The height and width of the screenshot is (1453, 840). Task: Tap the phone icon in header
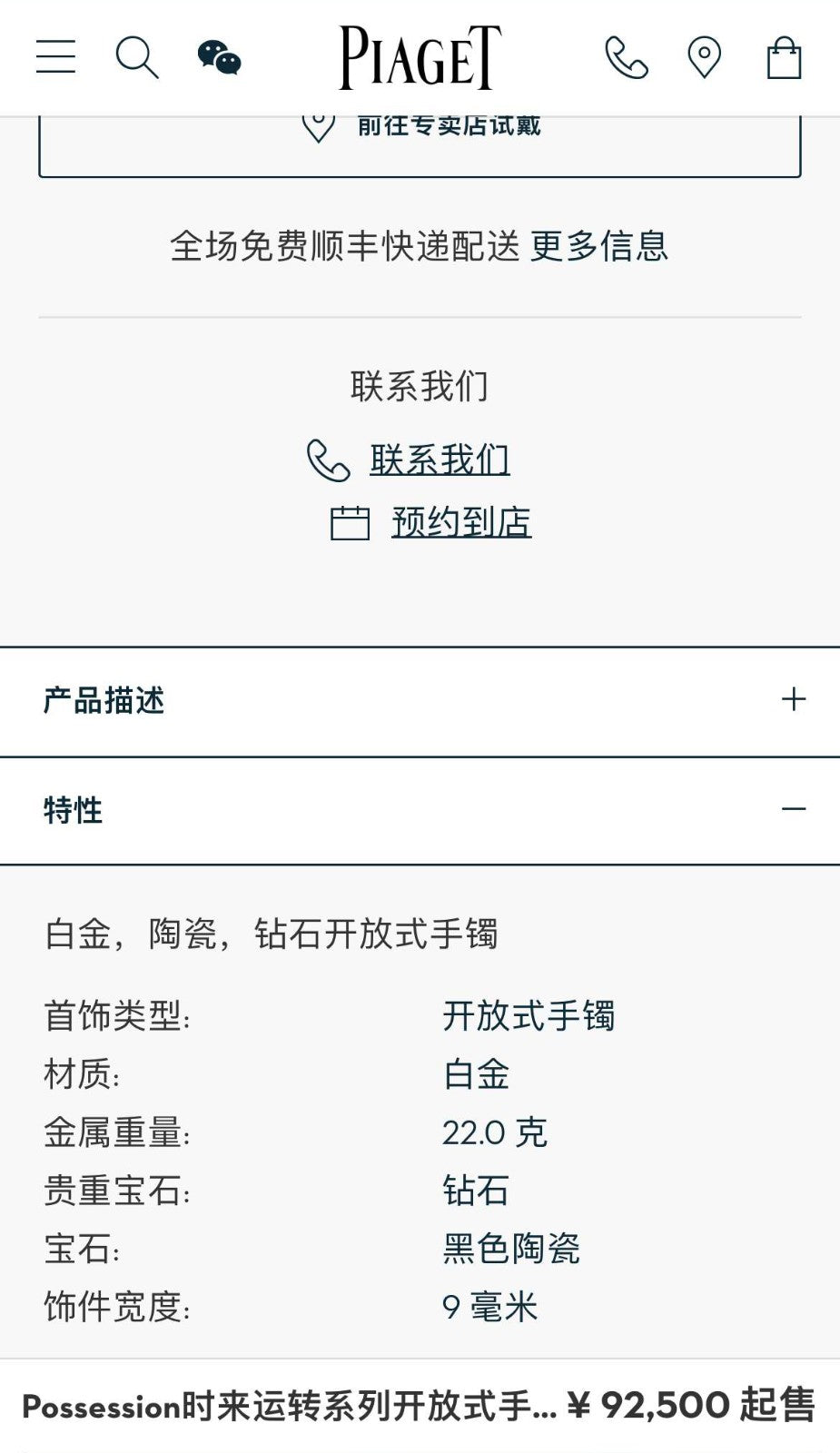627,57
